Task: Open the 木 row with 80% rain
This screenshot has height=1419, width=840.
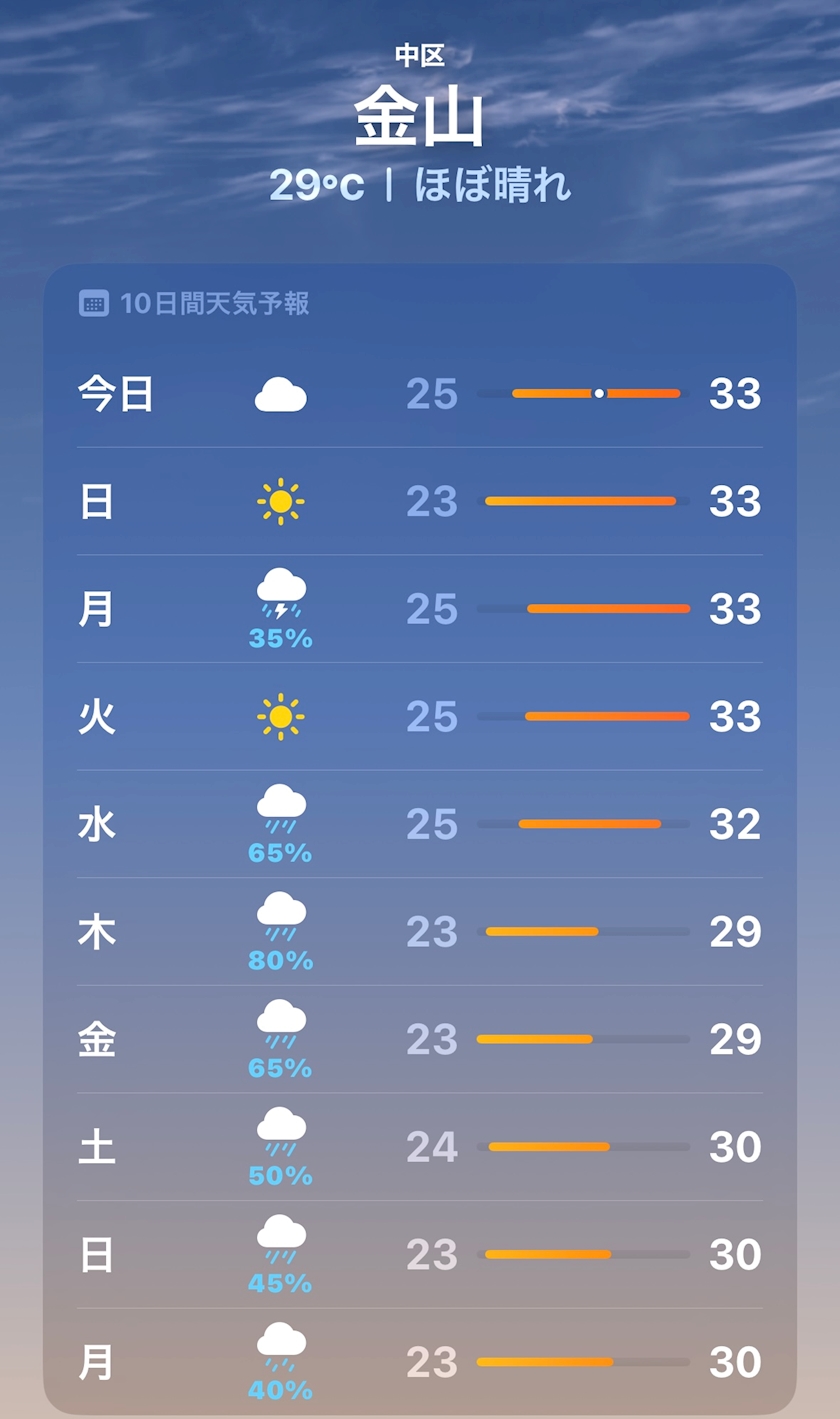Action: [x=420, y=931]
